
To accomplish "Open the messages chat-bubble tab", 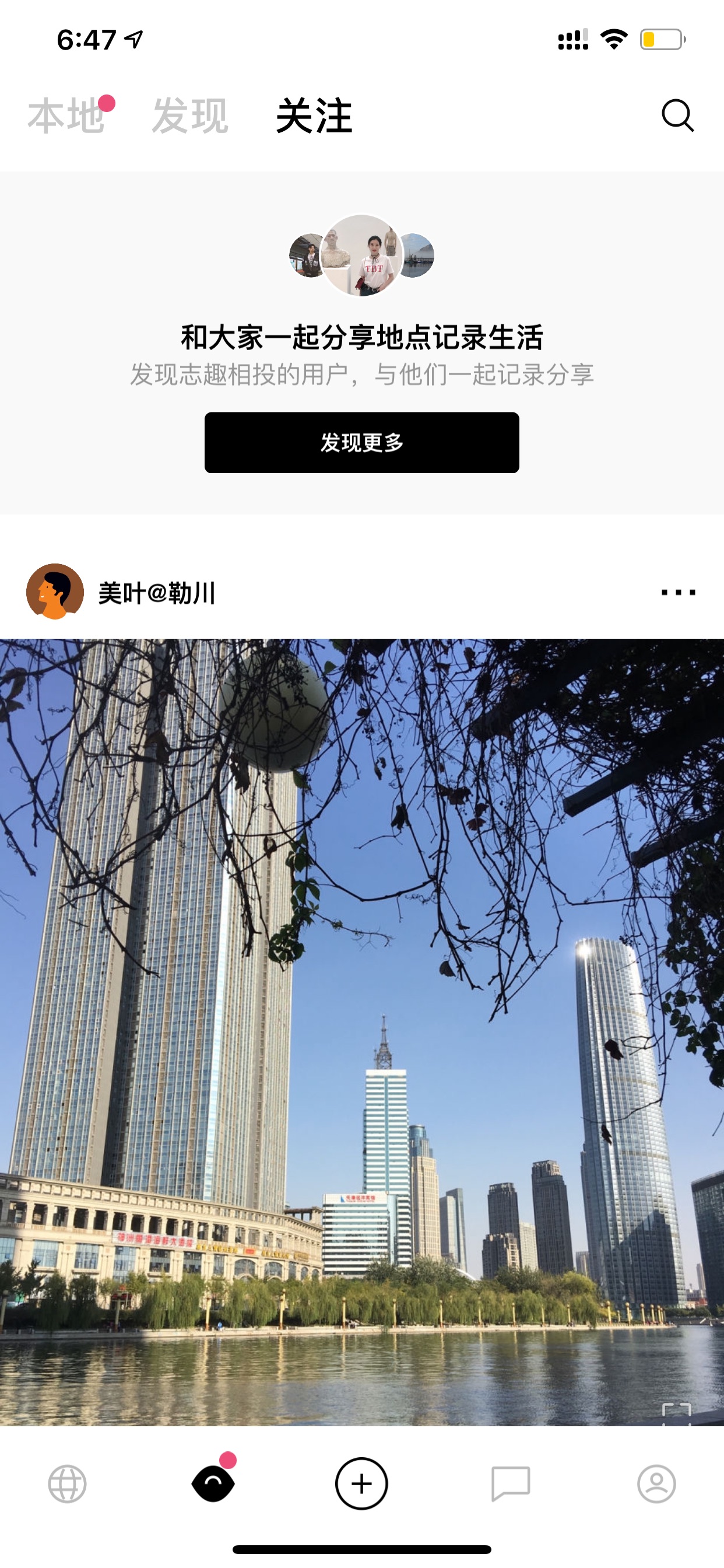I will (x=511, y=1483).
